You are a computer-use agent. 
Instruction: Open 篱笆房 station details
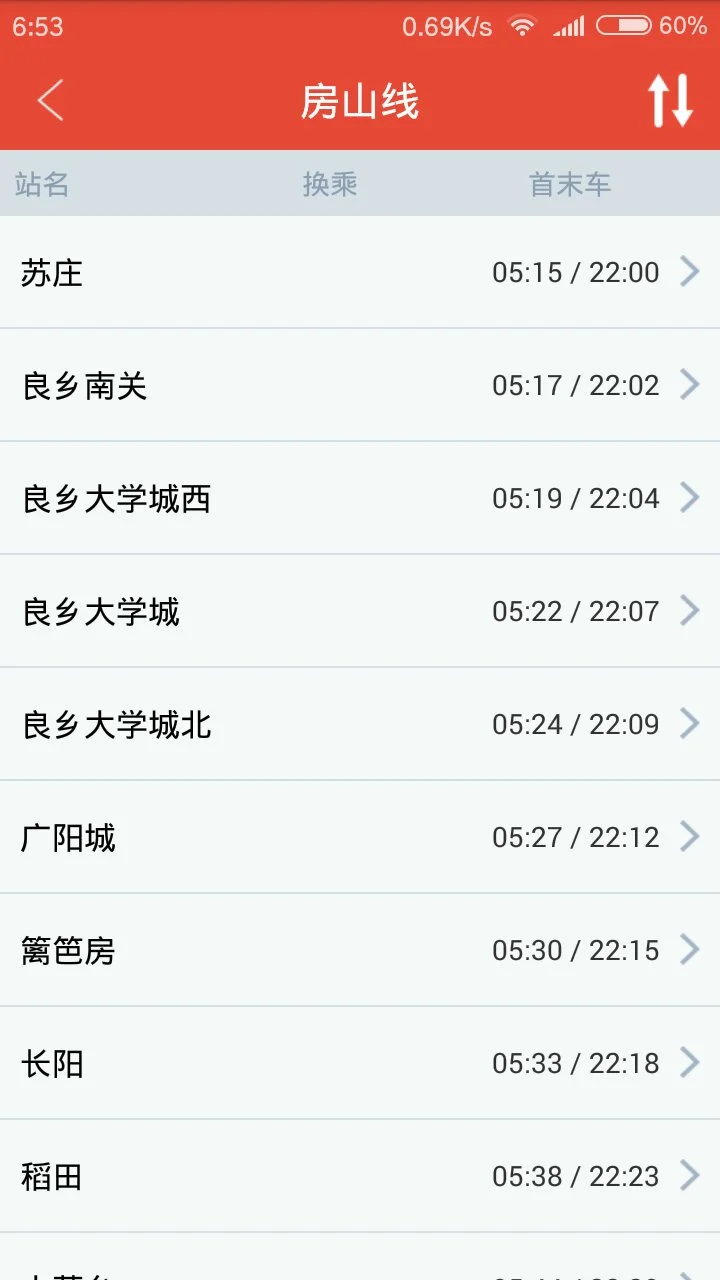(x=360, y=950)
